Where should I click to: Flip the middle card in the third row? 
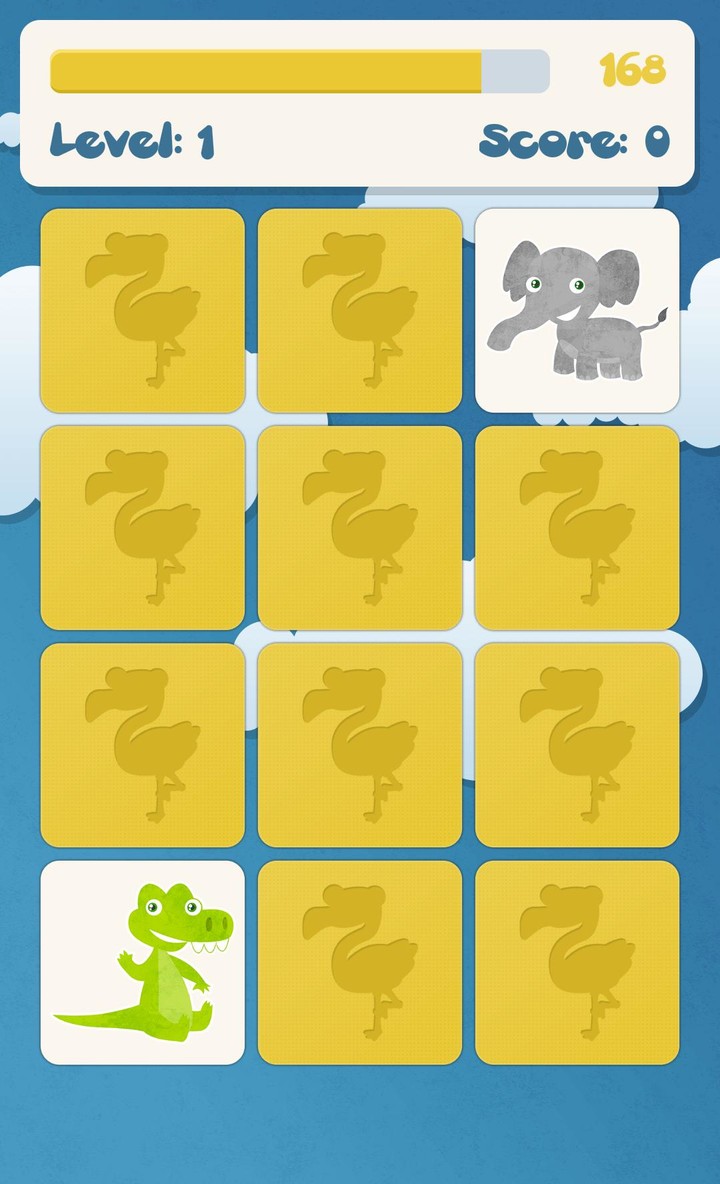click(360, 741)
